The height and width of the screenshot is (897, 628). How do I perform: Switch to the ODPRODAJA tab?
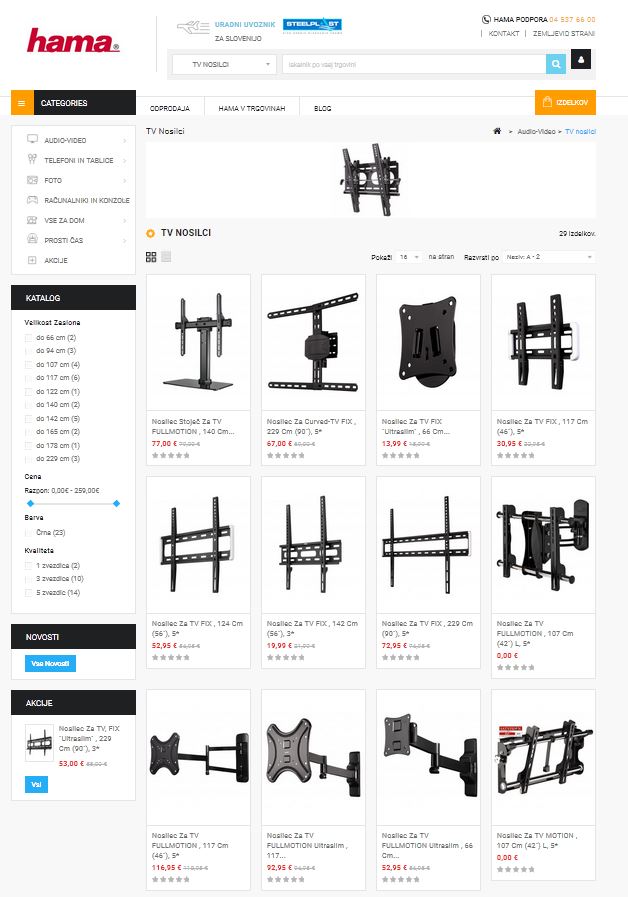[x=170, y=108]
